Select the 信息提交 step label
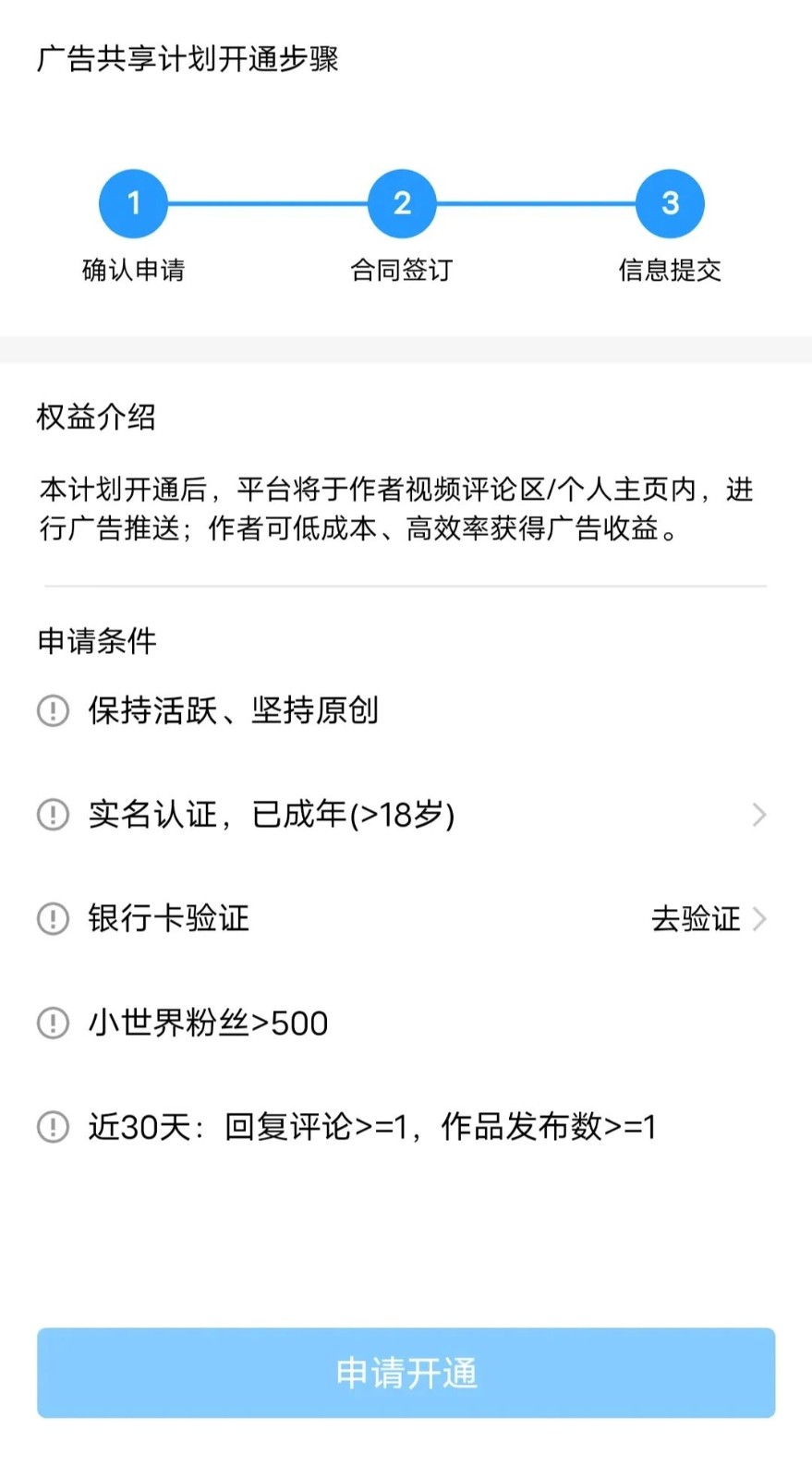 670,271
